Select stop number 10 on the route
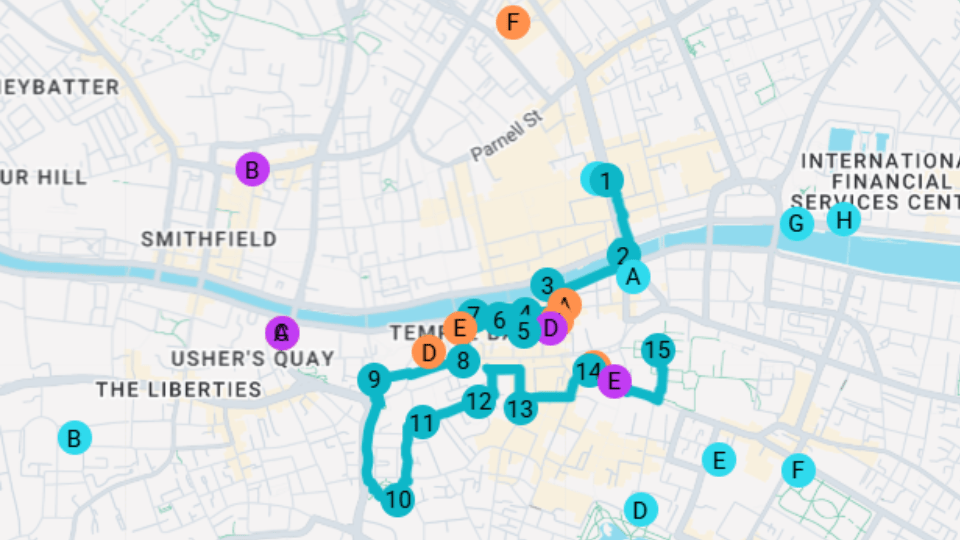960x540 pixels. (x=398, y=499)
